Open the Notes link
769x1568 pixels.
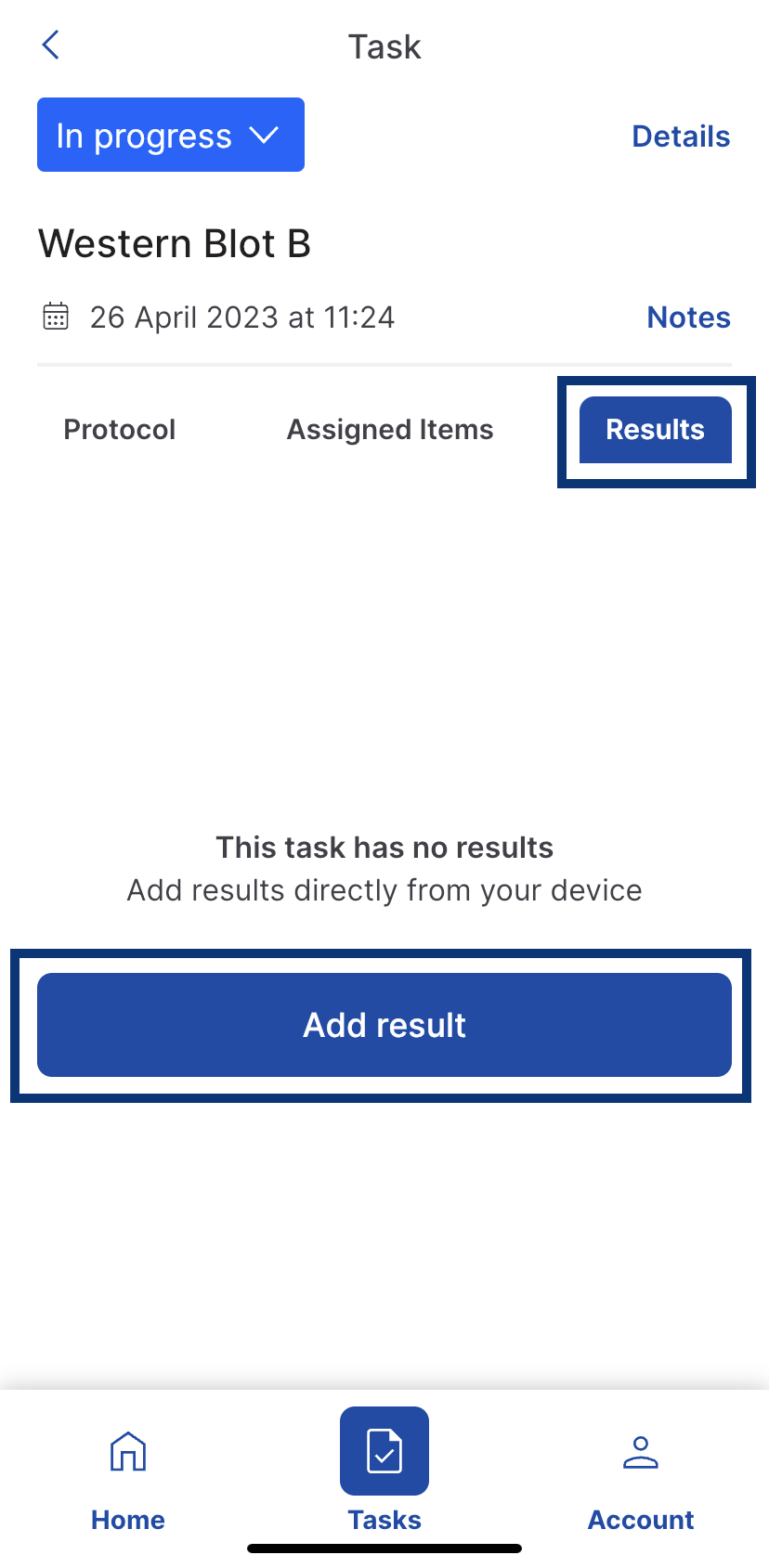point(688,317)
